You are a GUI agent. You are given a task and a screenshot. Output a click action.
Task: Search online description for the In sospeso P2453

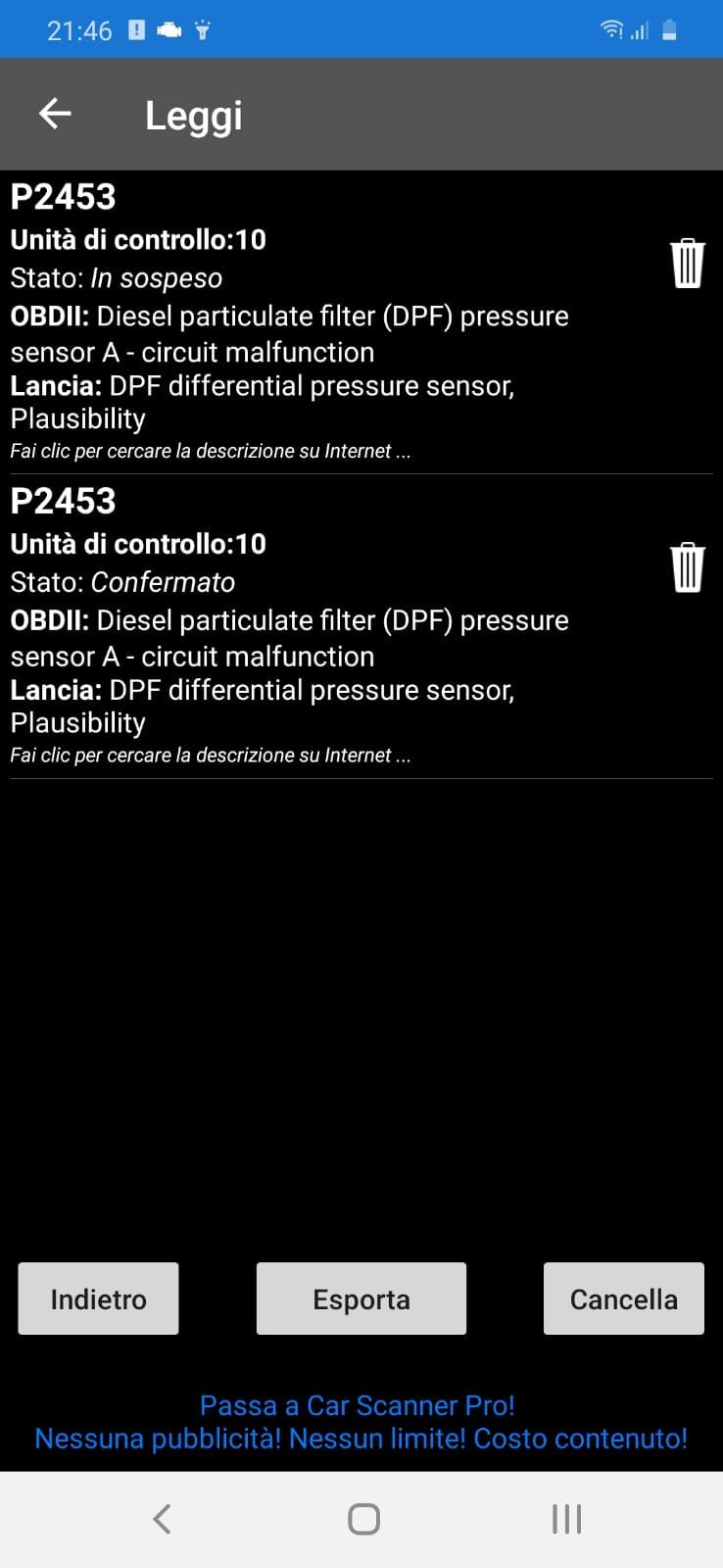[x=211, y=451]
